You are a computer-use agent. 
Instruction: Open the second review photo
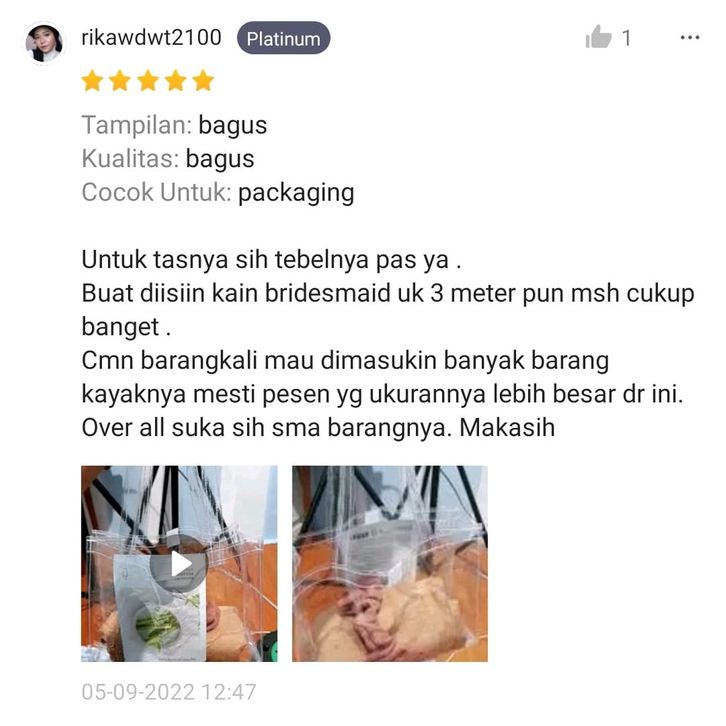(389, 563)
